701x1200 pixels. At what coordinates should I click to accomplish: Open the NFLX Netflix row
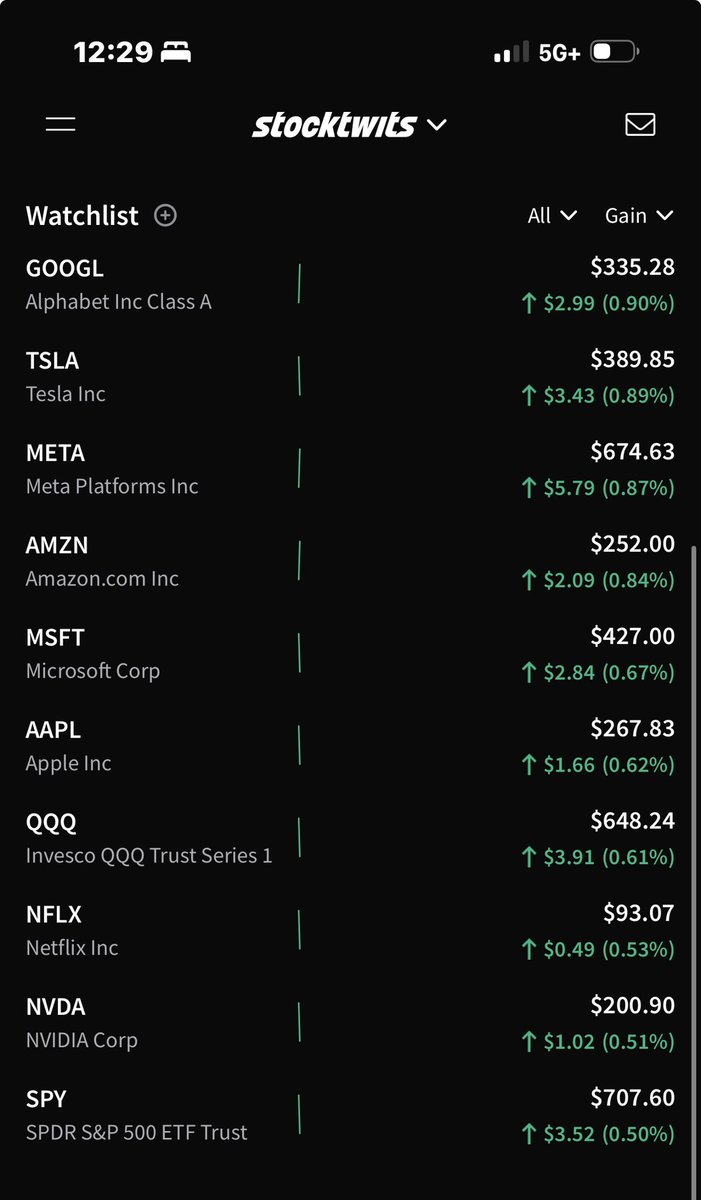72,930
